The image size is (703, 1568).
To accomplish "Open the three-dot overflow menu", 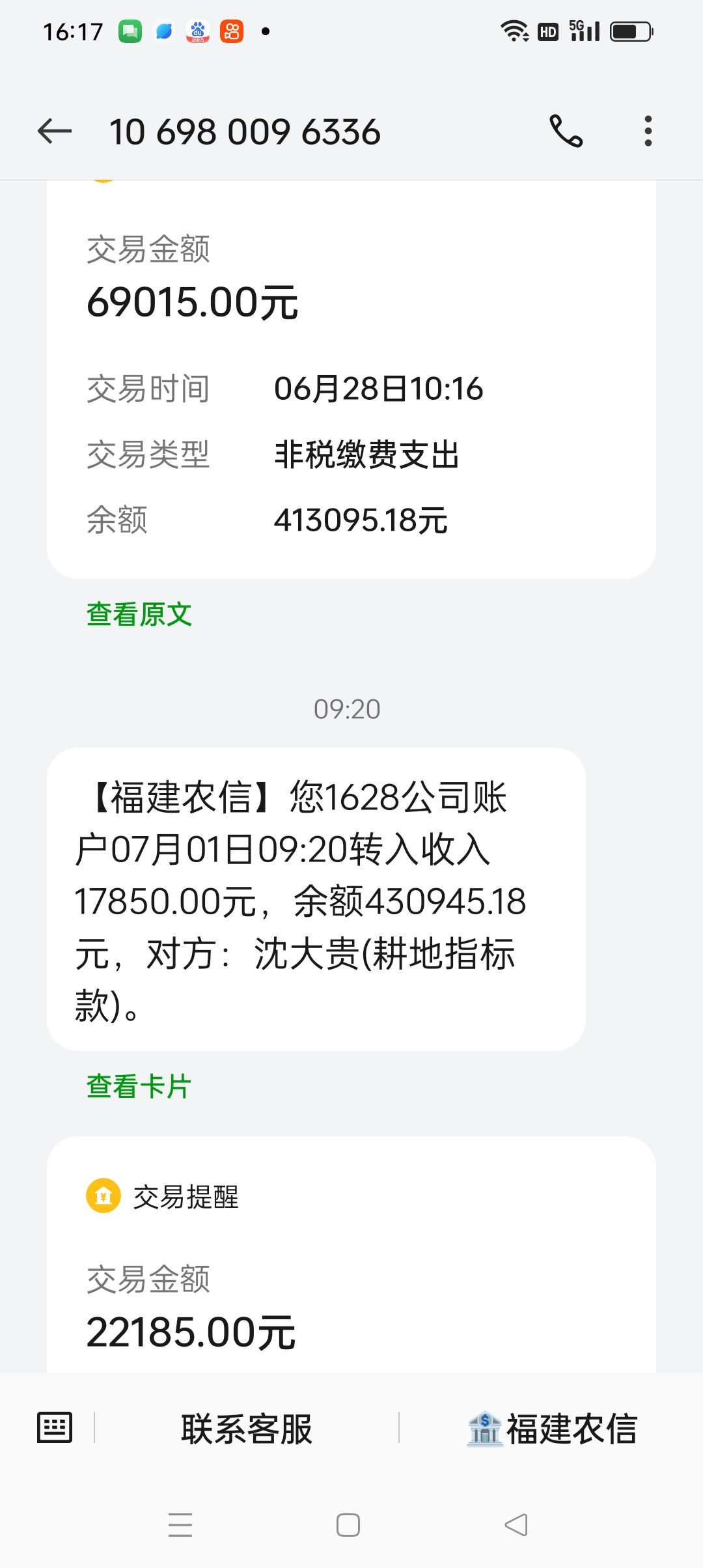I will point(648,132).
